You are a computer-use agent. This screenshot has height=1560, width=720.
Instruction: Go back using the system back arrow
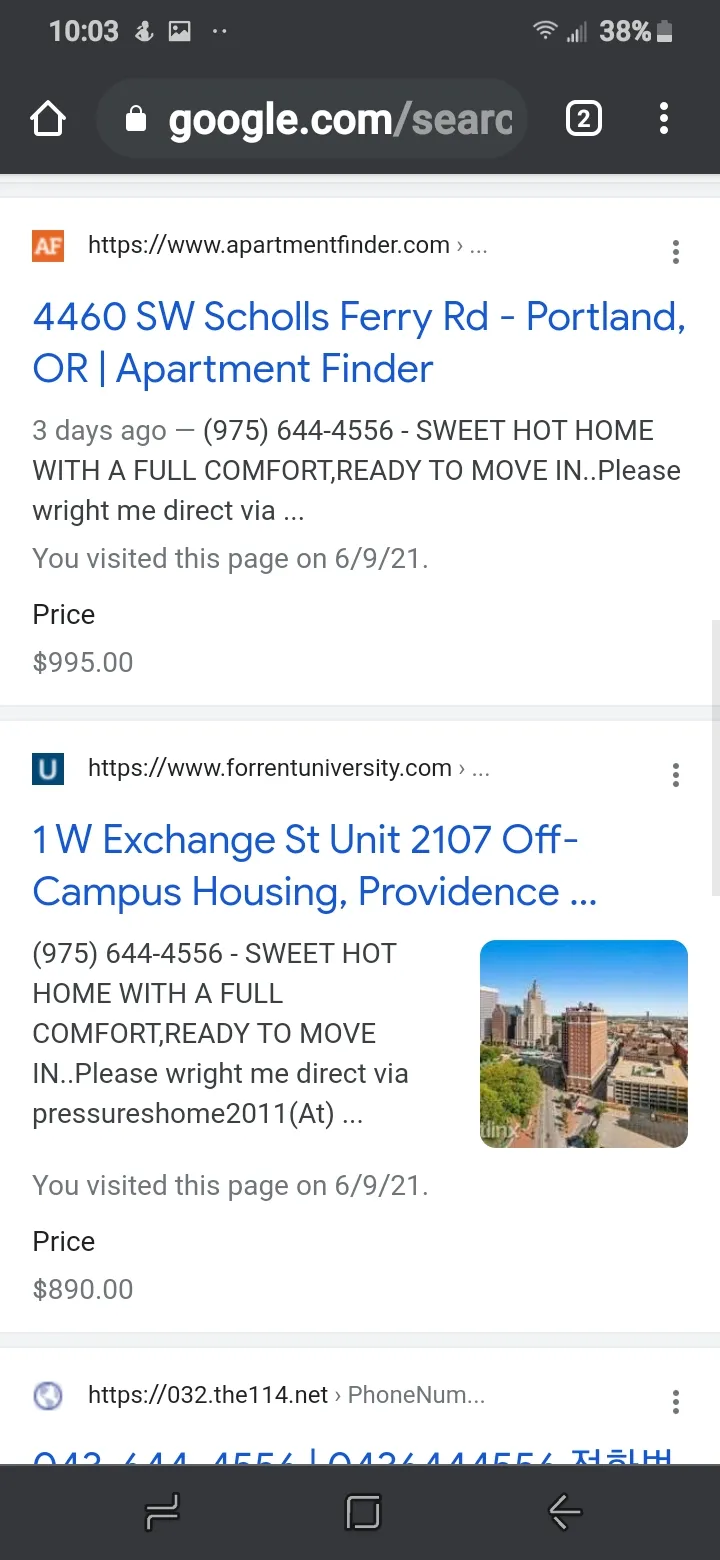pos(565,1513)
